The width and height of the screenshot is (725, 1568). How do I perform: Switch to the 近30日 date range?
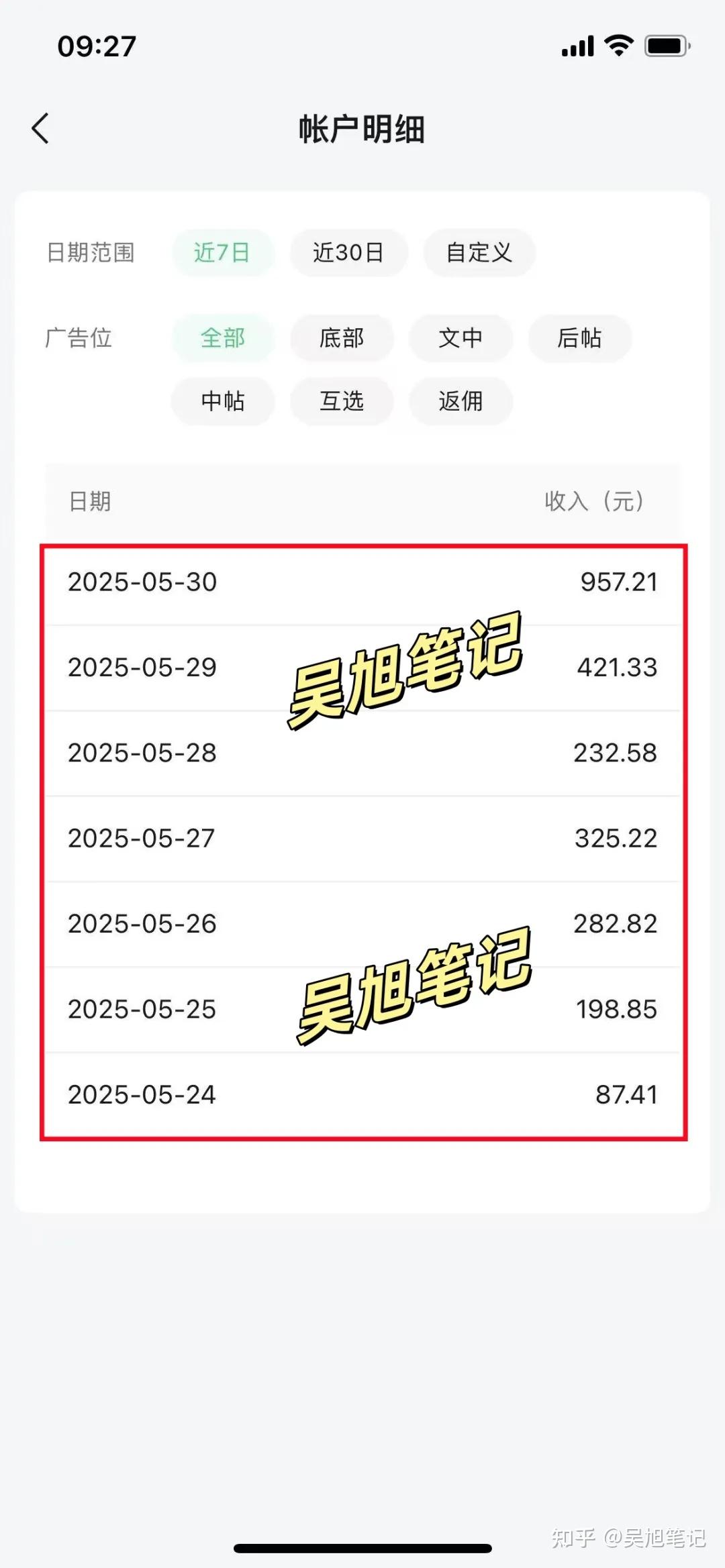[349, 253]
